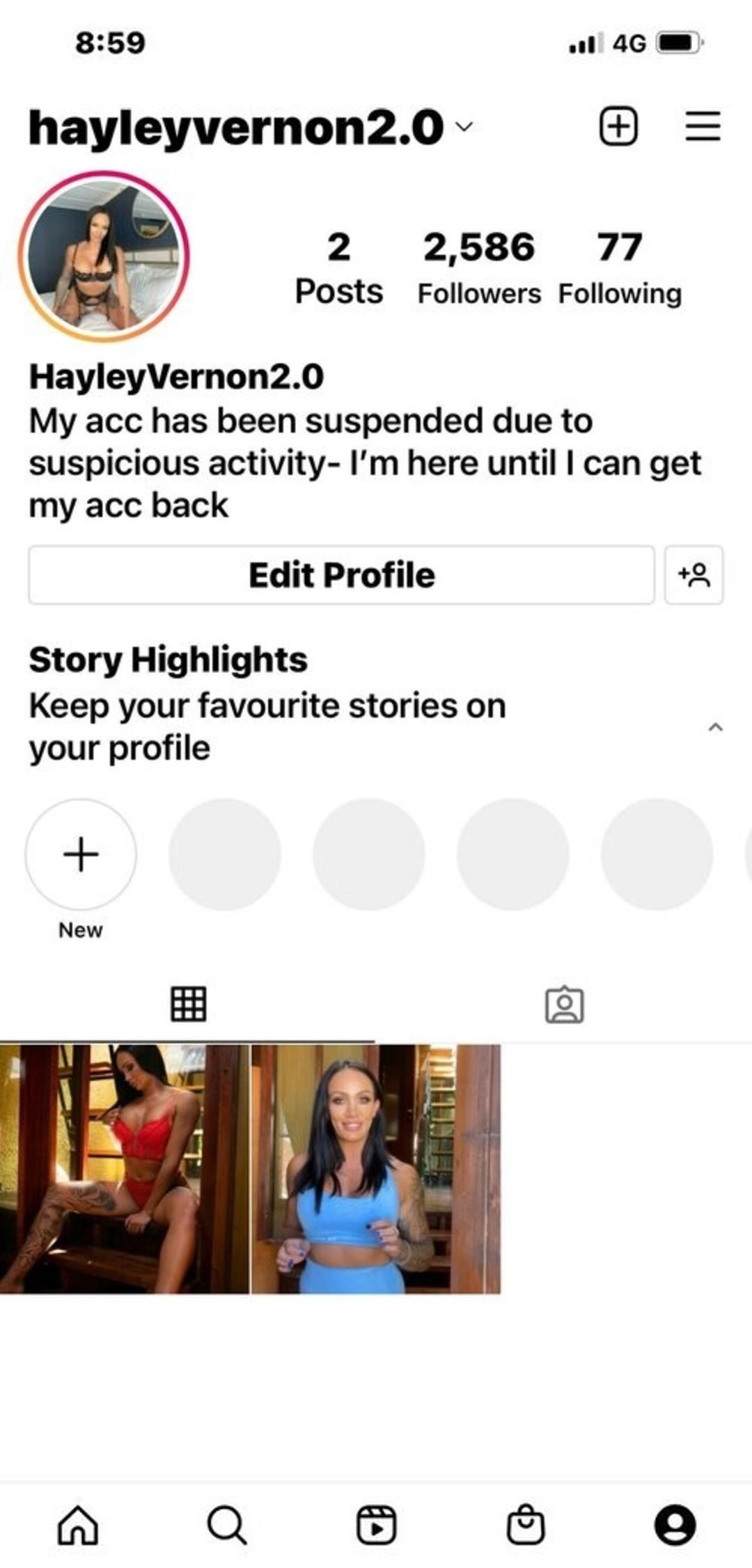Open the hamburger menu
The height and width of the screenshot is (1568, 752).
pos(702,127)
